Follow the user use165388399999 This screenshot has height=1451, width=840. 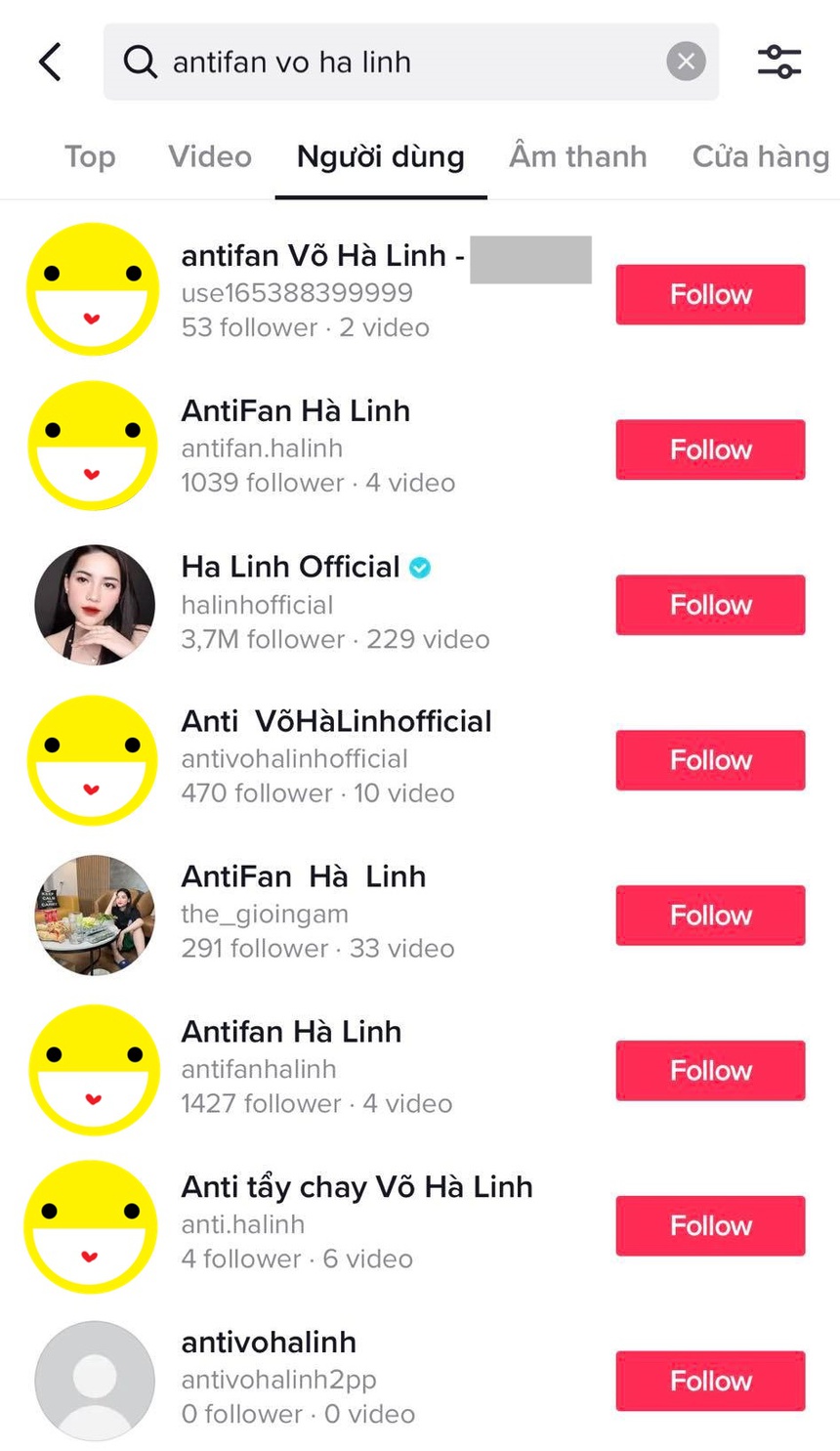coord(710,294)
